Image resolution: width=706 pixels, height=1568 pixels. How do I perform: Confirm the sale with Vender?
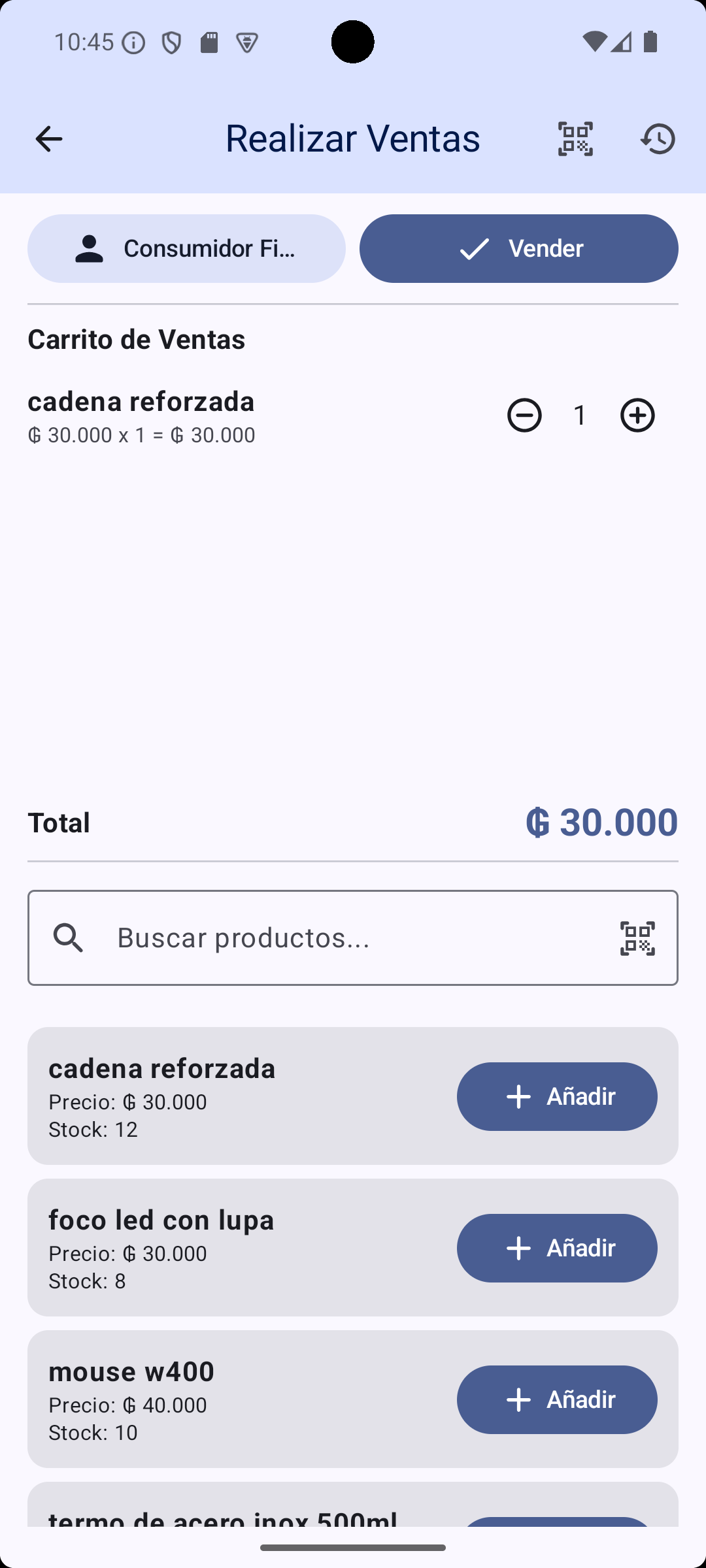(519, 248)
